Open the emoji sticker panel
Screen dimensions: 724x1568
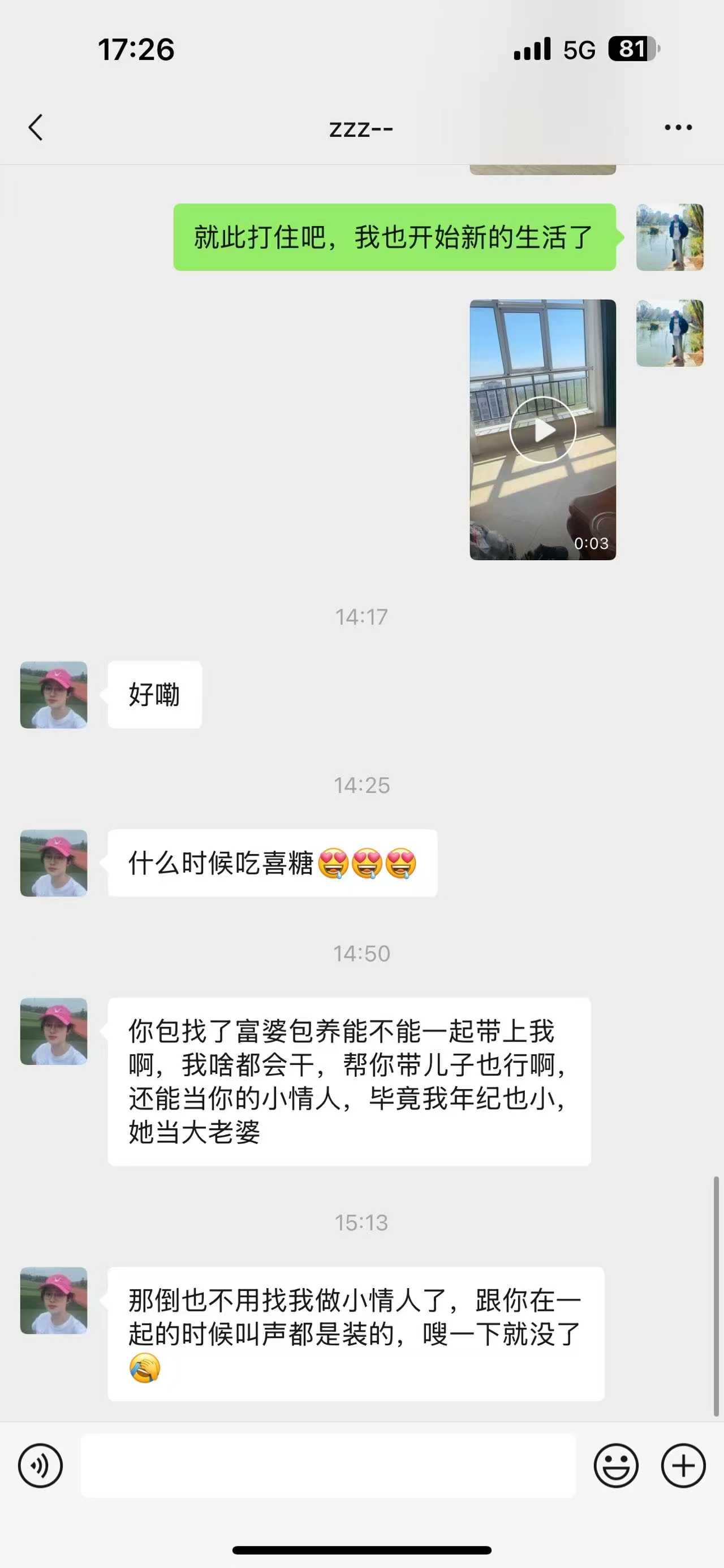615,1466
